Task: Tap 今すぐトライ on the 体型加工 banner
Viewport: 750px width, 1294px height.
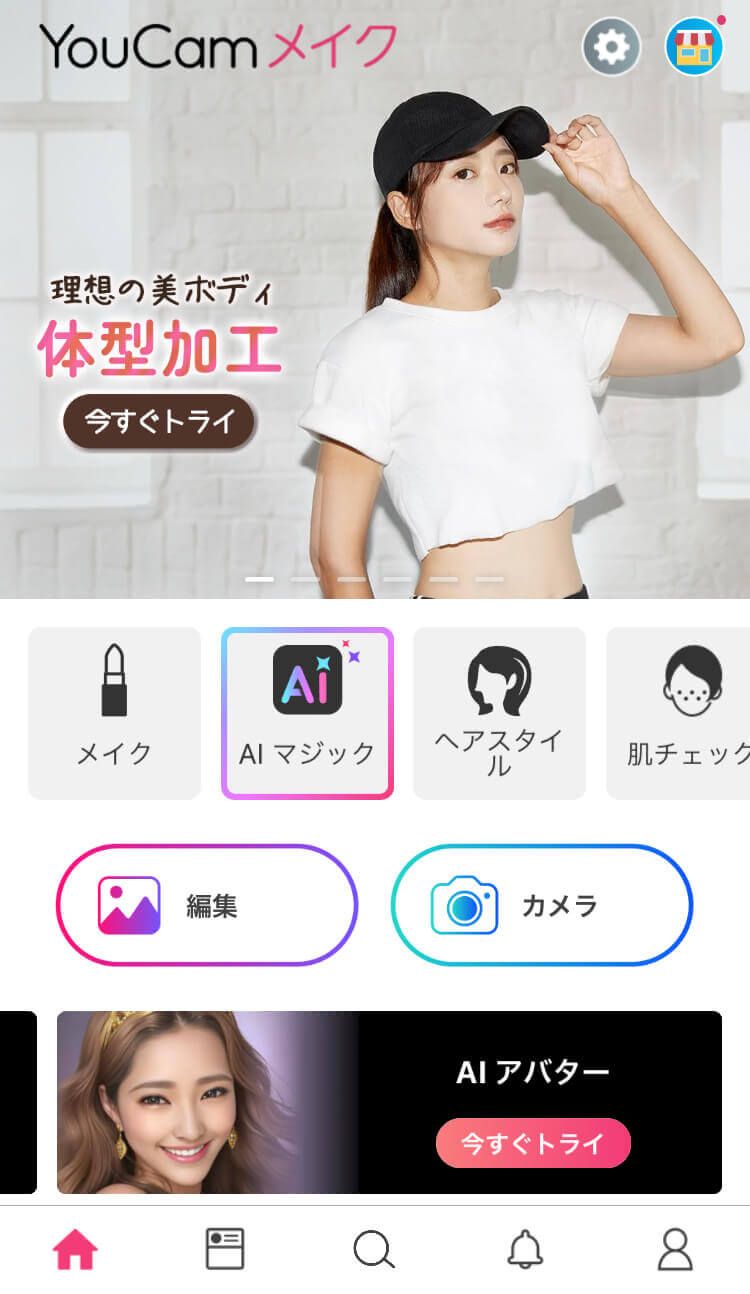Action: (159, 422)
